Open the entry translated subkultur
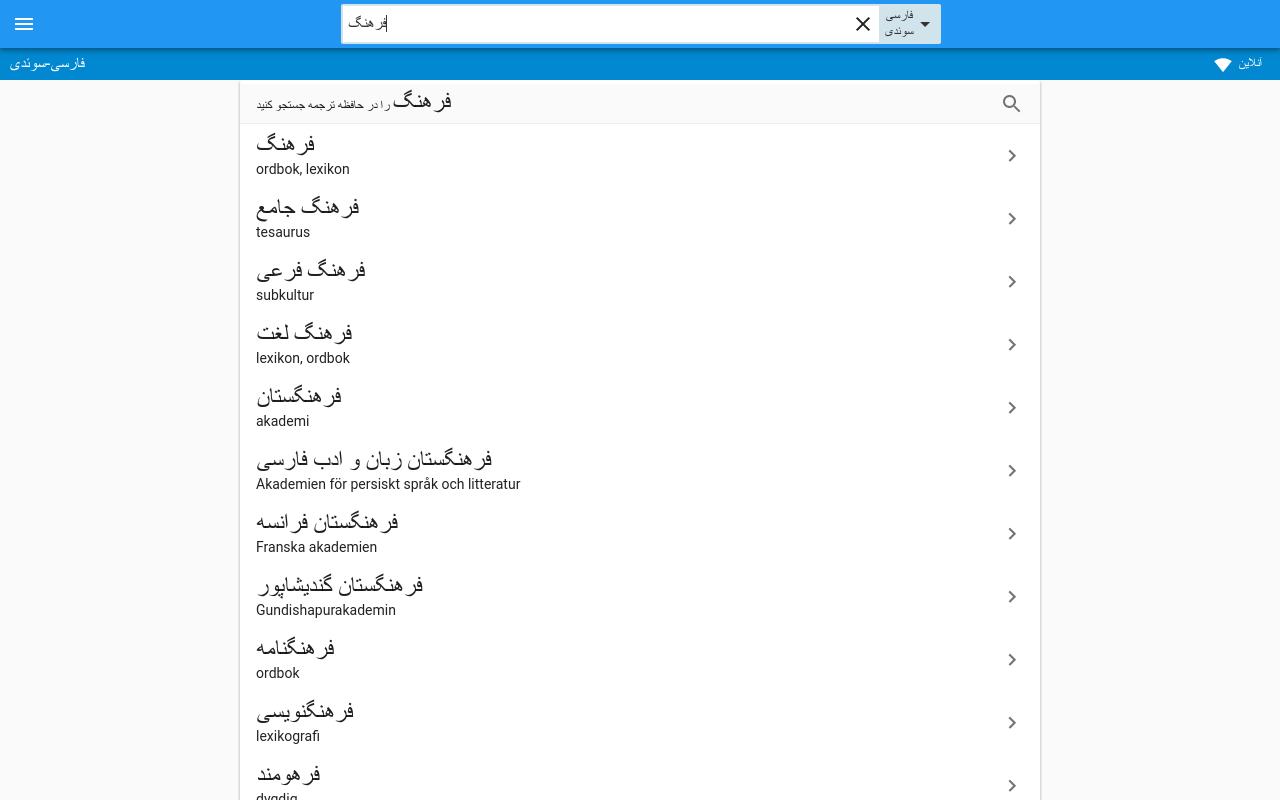 coord(640,282)
